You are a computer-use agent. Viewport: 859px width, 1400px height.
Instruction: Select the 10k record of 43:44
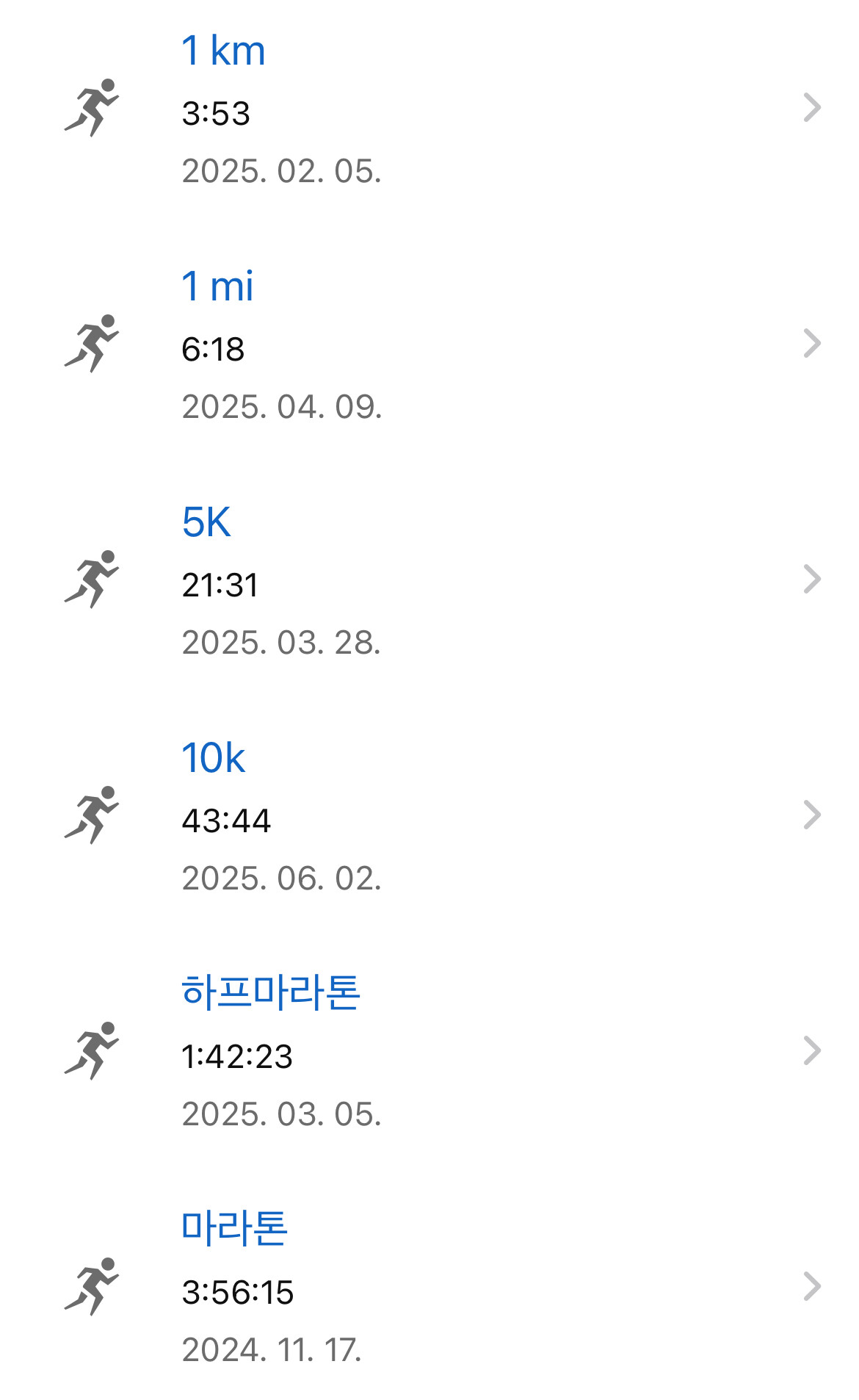(429, 816)
